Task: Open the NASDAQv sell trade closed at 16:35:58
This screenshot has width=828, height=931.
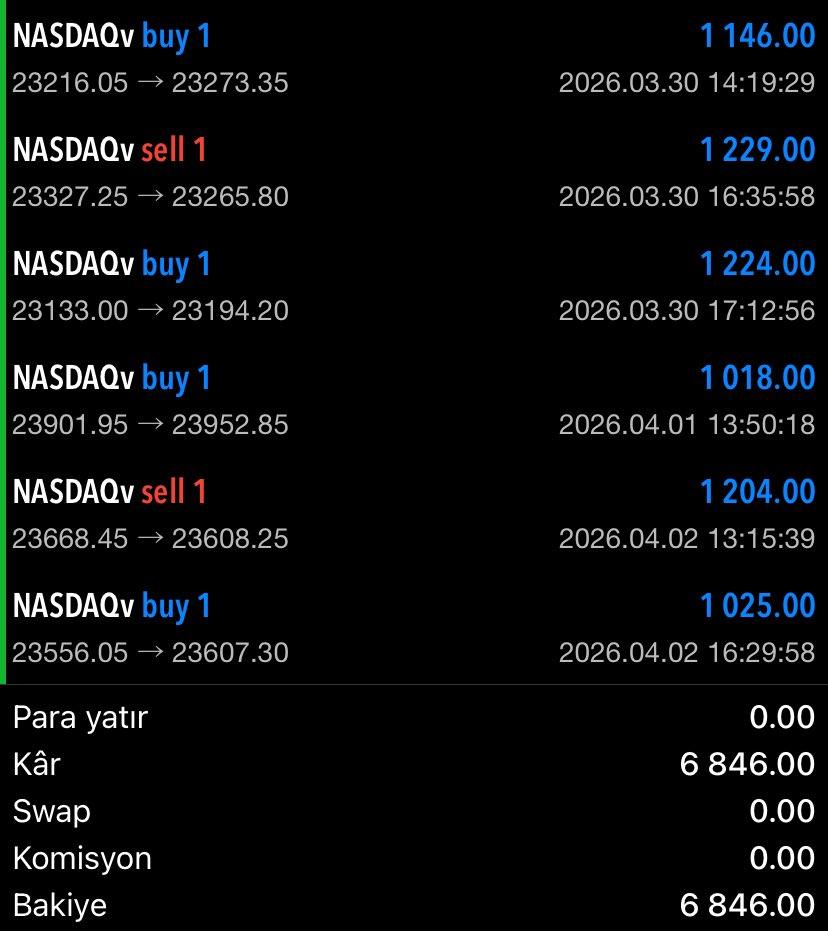Action: pyautogui.click(x=414, y=173)
